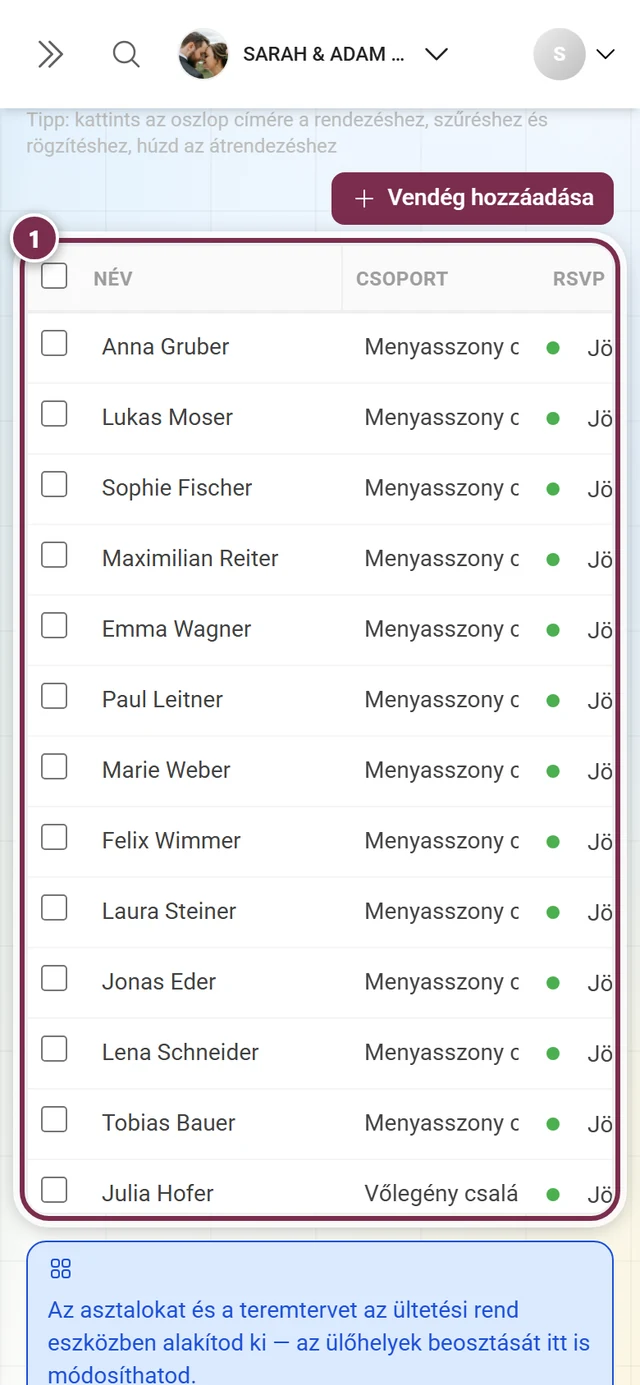
Task: Expand the sidebar with the double-arrow icon
Action: pyautogui.click(x=50, y=54)
